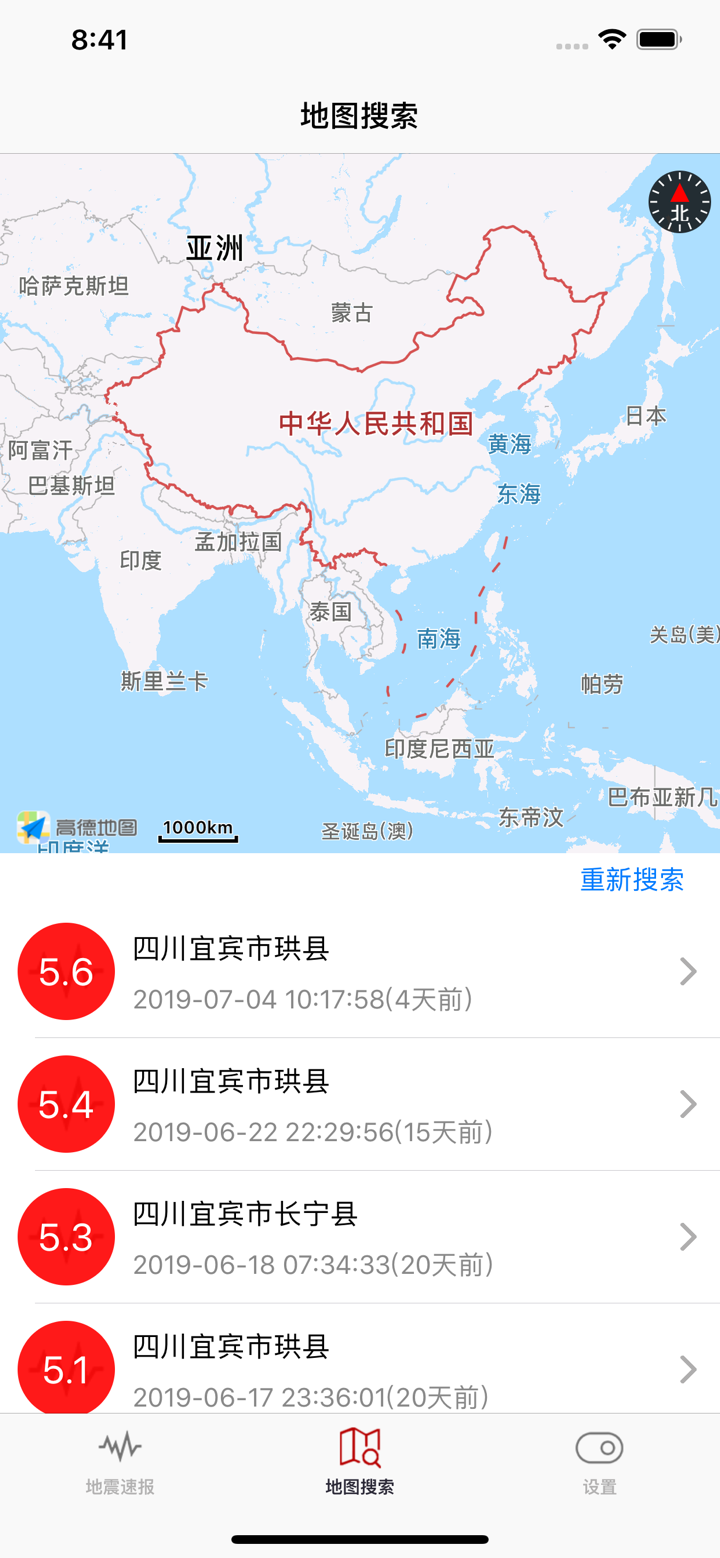Tap 中华人民共和国 label on the map

pos(375,423)
